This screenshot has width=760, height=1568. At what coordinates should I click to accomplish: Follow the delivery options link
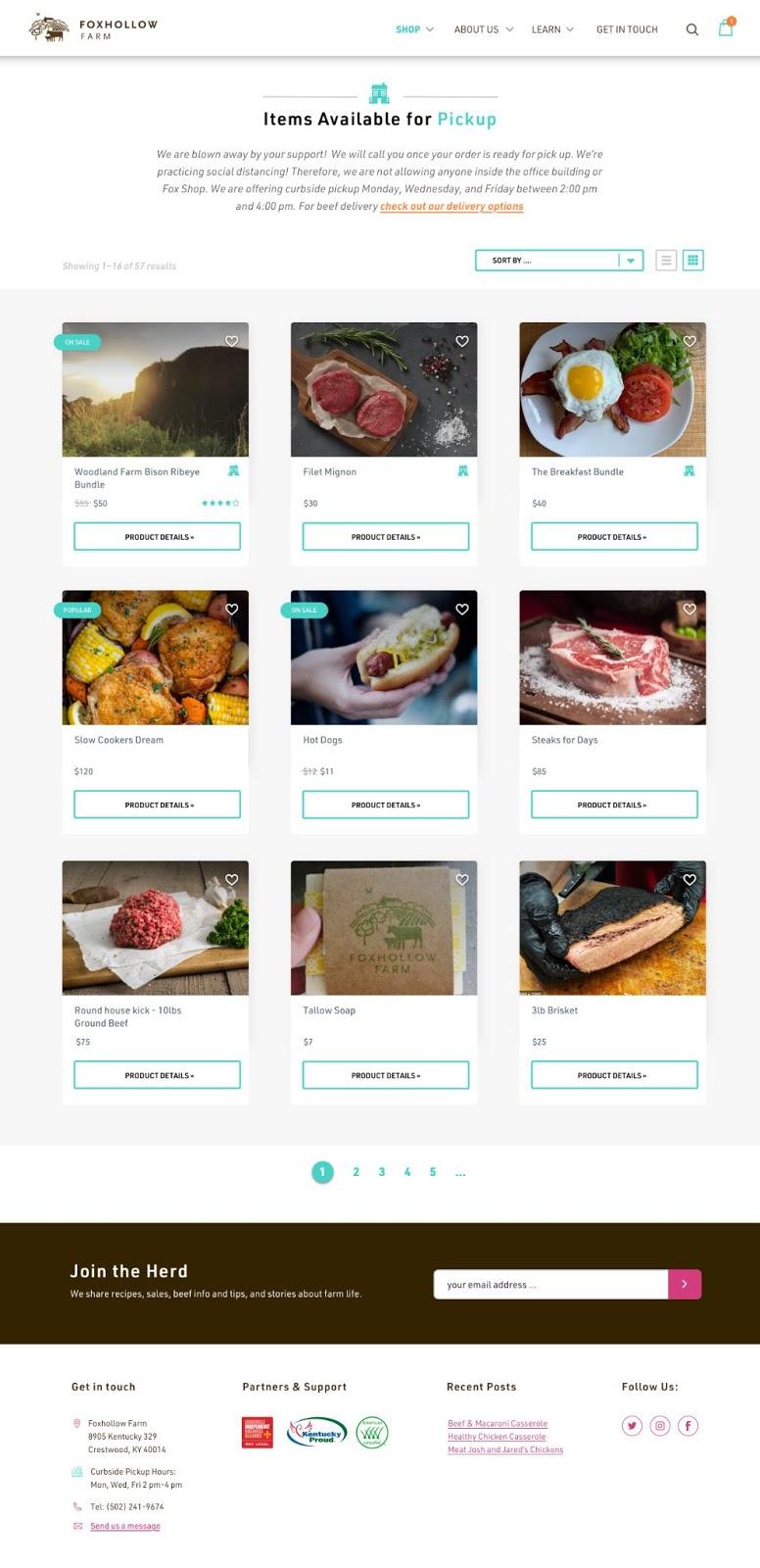[x=451, y=207]
